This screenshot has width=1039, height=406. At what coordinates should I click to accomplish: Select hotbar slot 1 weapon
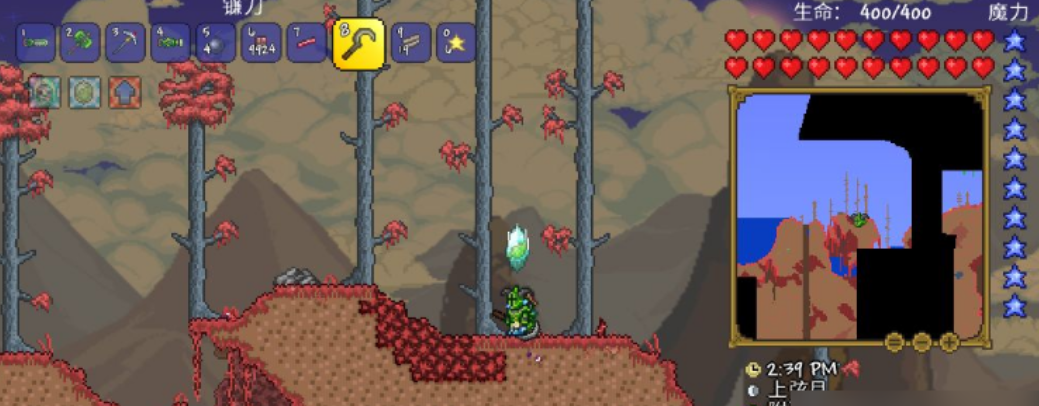pos(36,43)
